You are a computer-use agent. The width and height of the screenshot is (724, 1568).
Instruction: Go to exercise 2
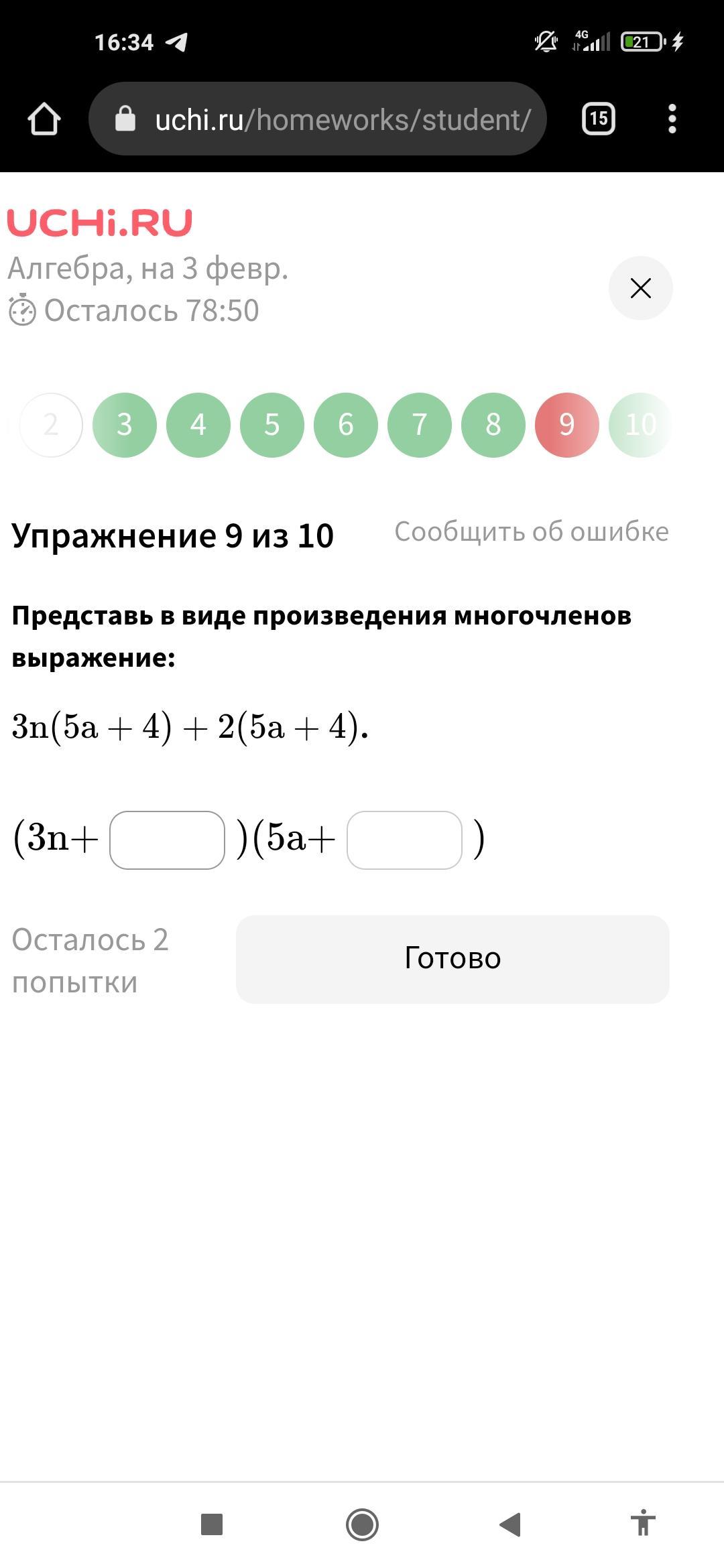point(51,425)
